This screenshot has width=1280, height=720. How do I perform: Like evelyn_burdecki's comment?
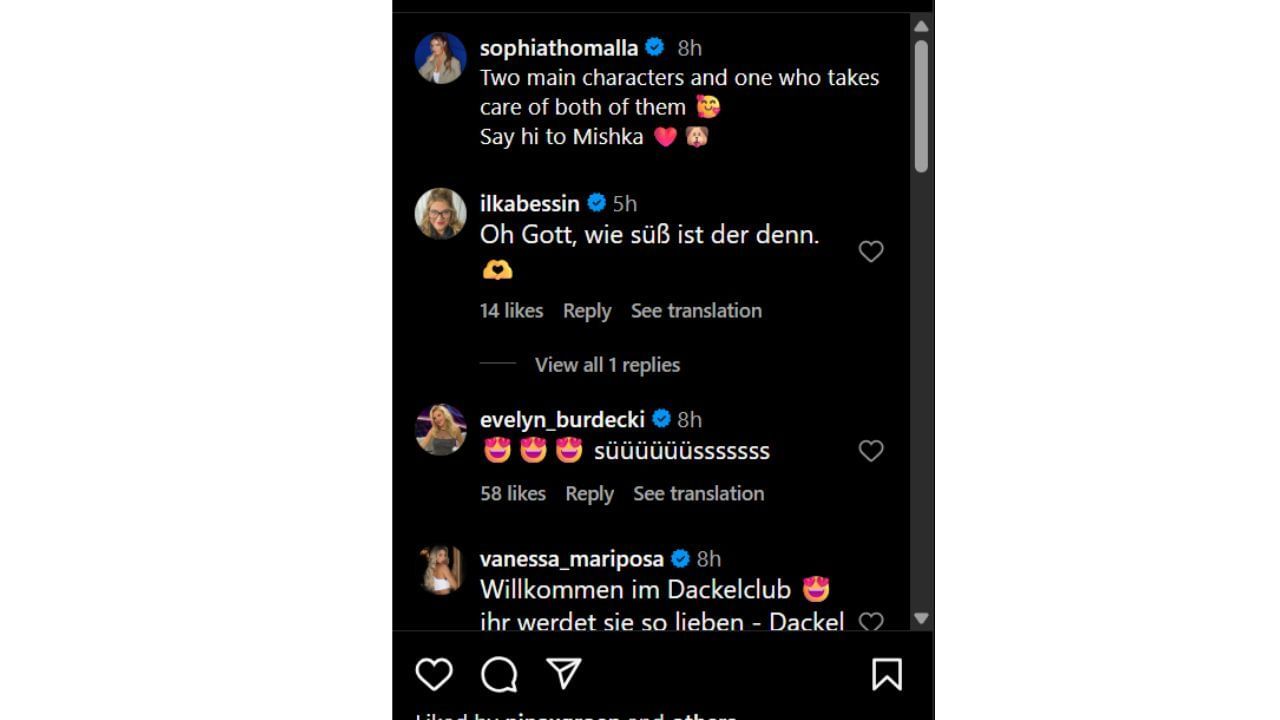click(871, 451)
